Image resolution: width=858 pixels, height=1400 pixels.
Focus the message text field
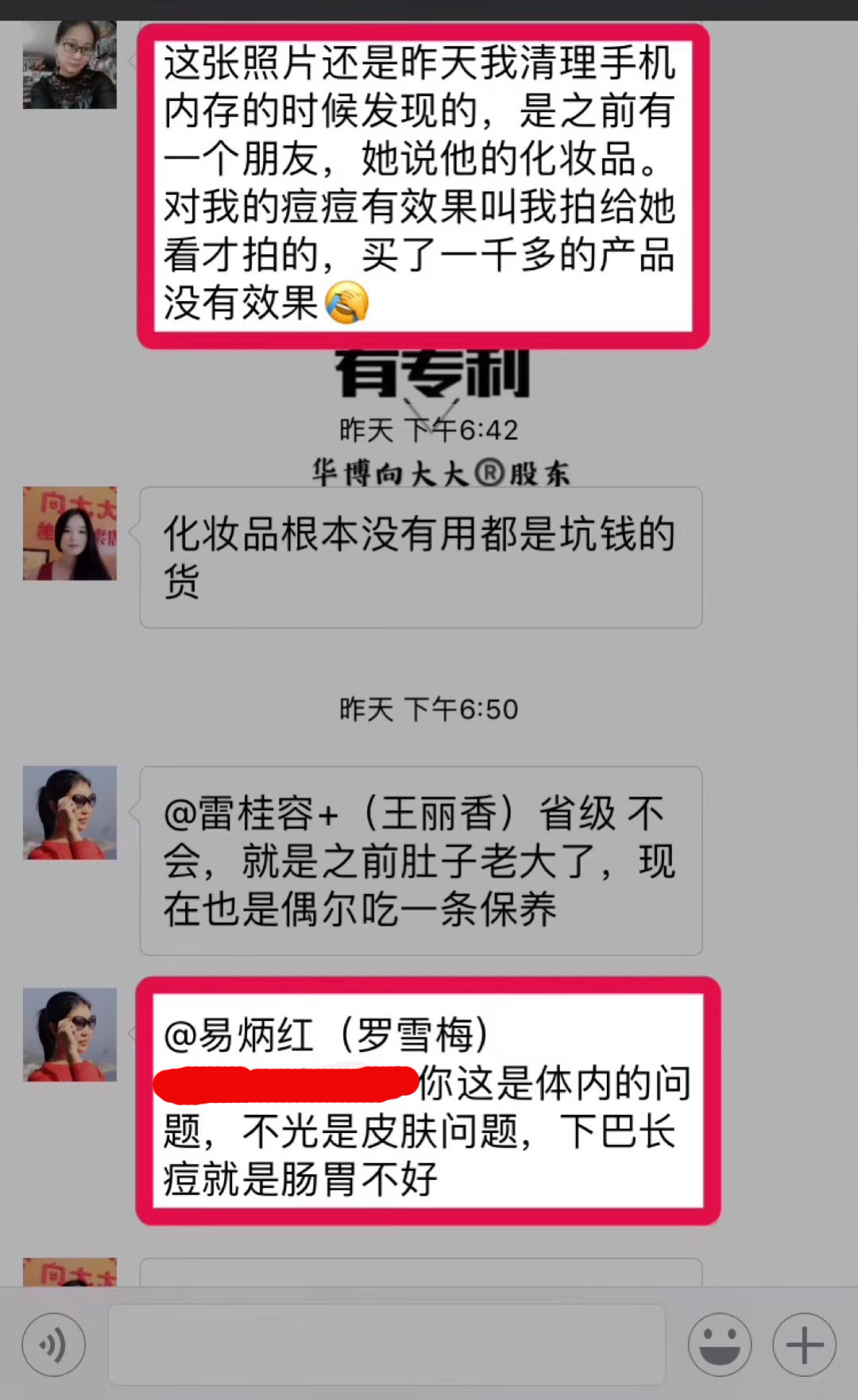coord(386,1344)
